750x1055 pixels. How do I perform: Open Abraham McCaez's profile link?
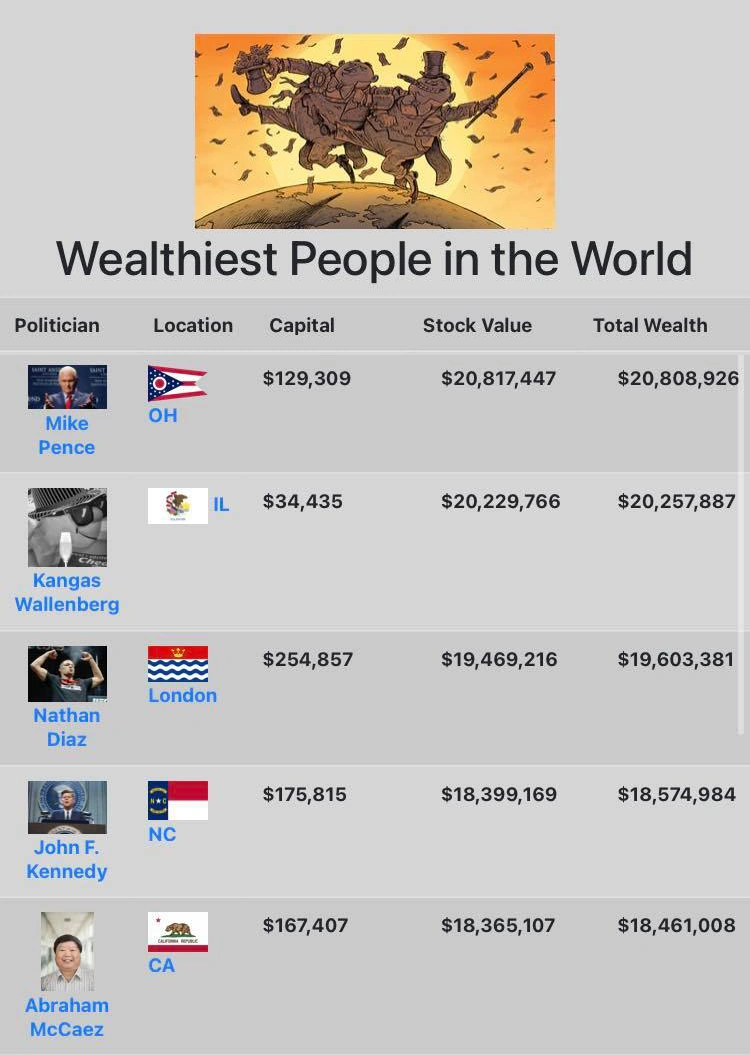pos(66,1017)
